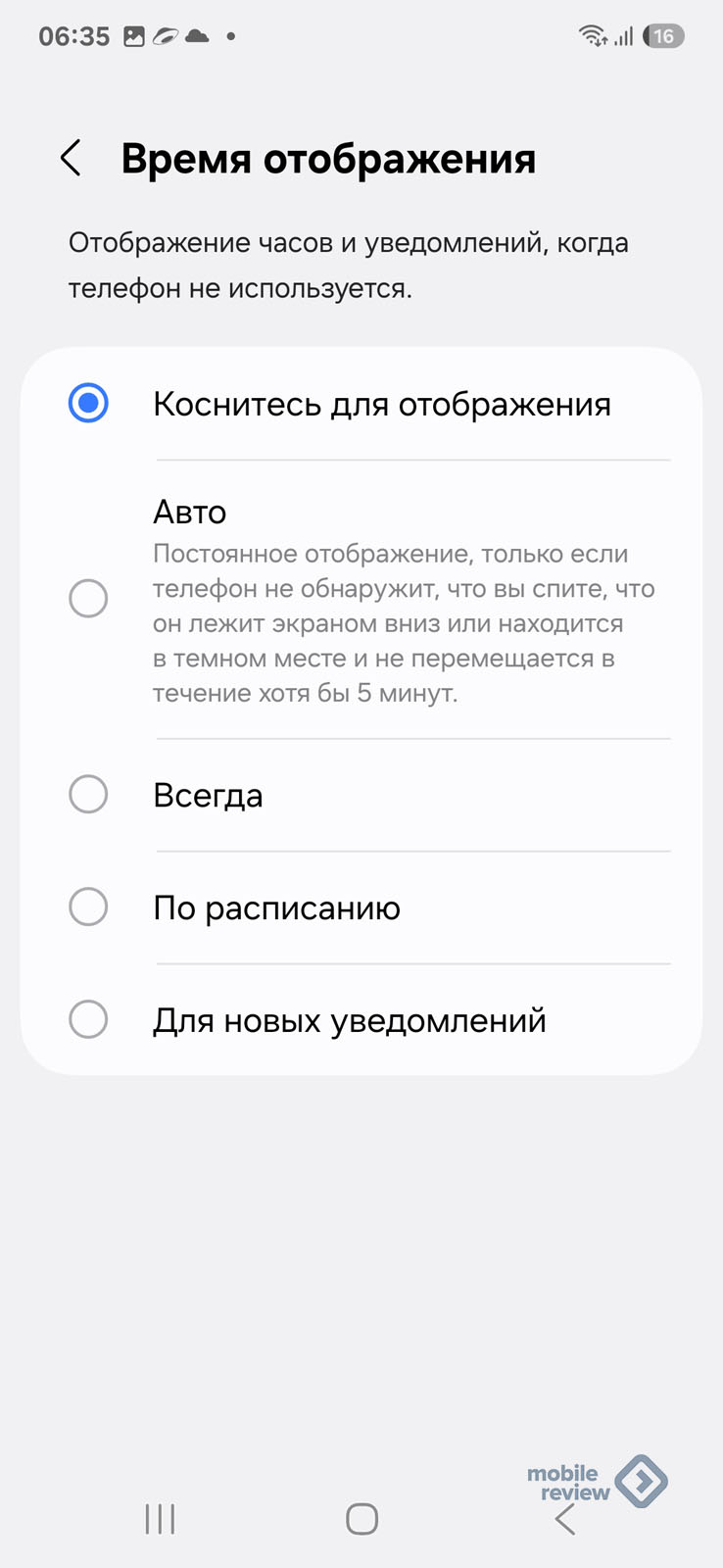723x1568 pixels.
Task: Select the Всегда option
Action: tap(361, 795)
